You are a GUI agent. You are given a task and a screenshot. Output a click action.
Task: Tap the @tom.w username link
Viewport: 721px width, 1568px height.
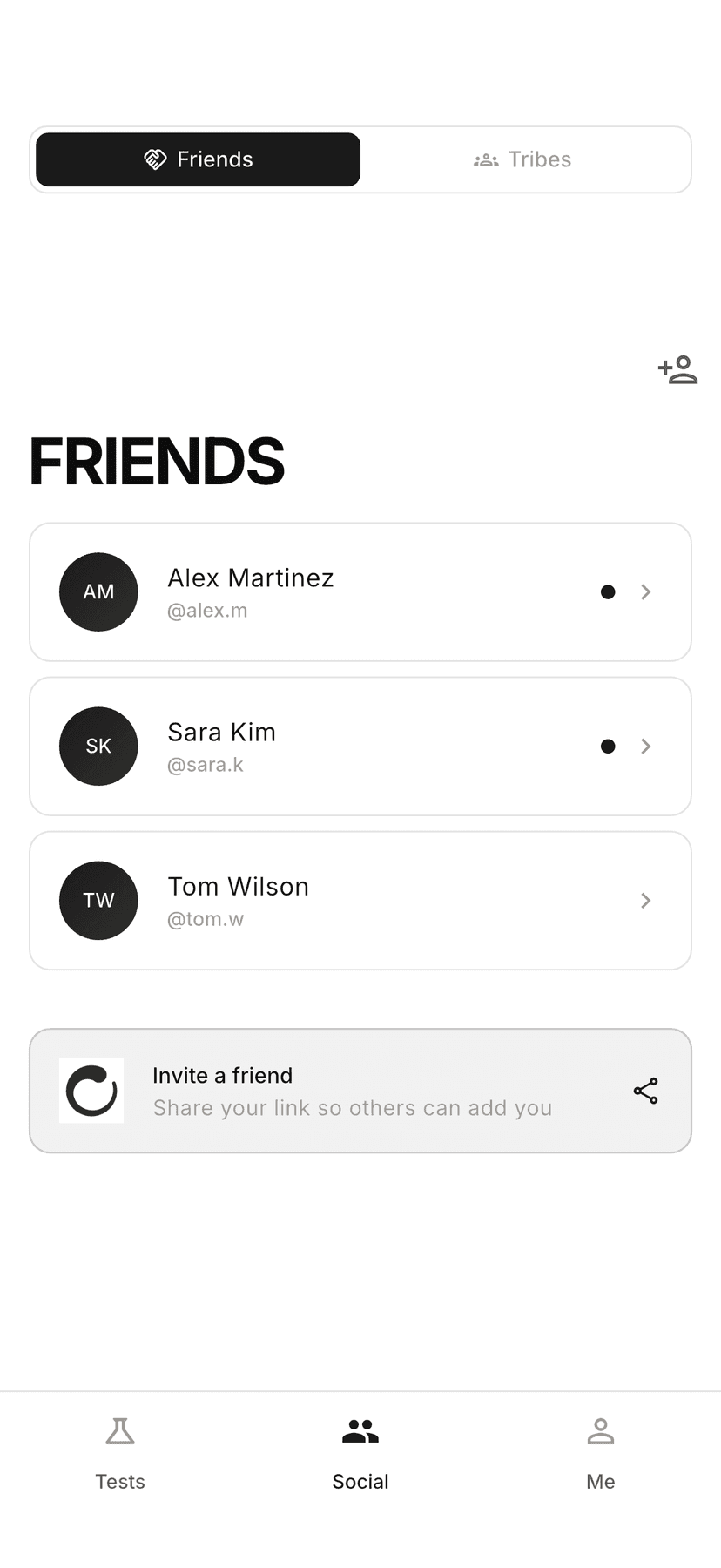click(x=206, y=918)
